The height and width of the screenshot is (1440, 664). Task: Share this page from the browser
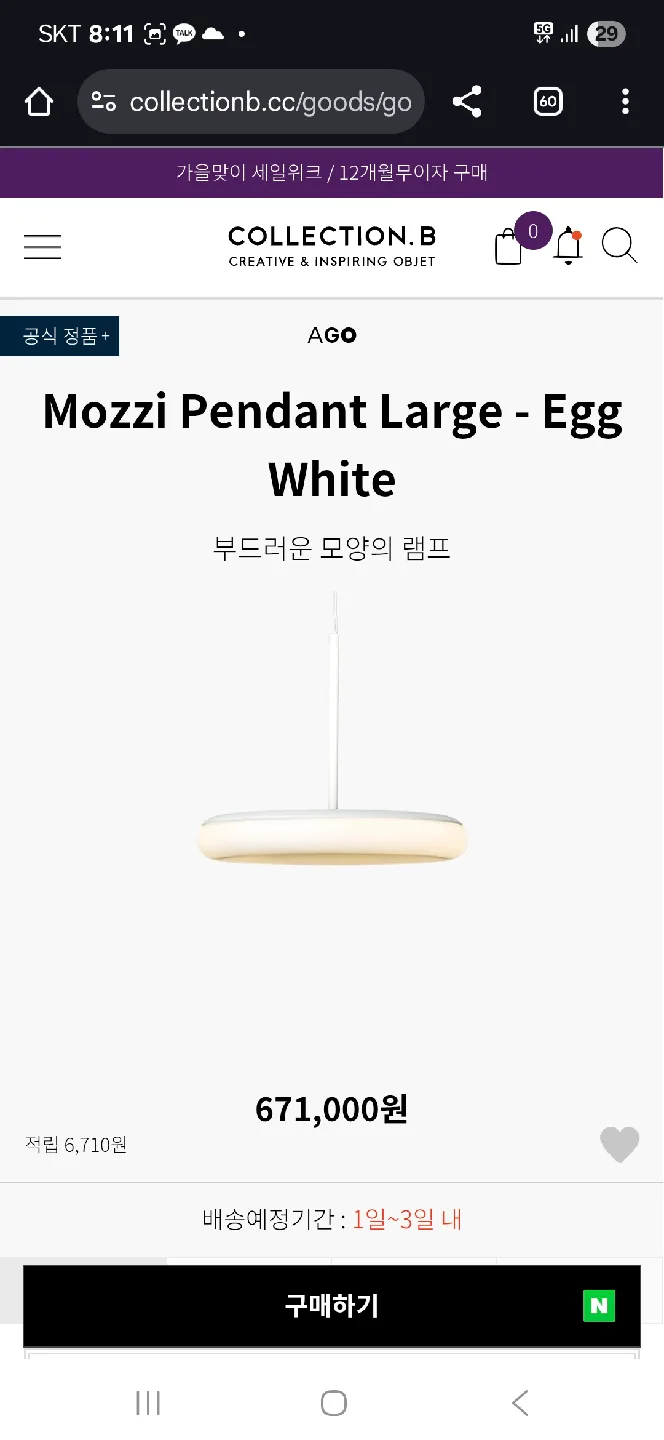point(467,101)
